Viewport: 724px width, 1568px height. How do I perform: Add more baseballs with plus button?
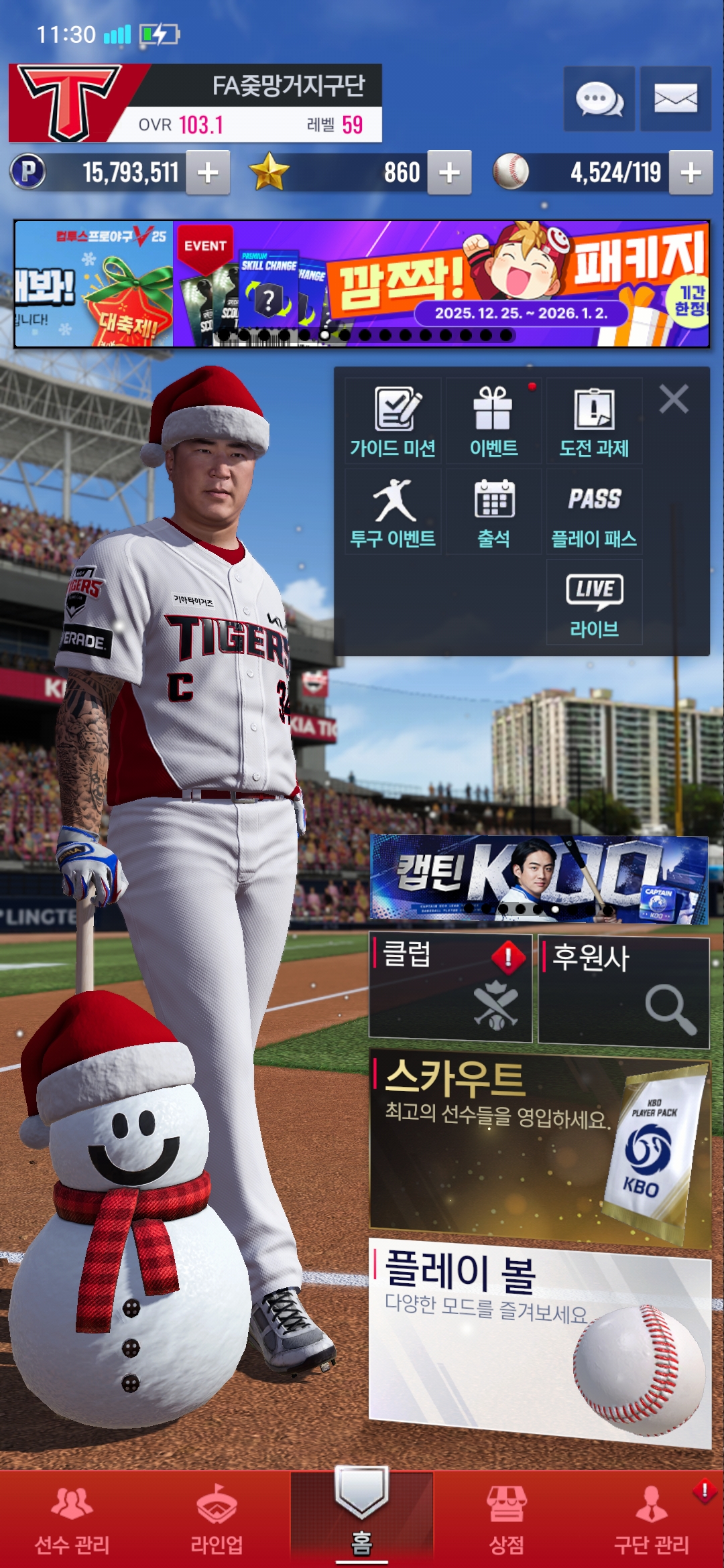690,173
